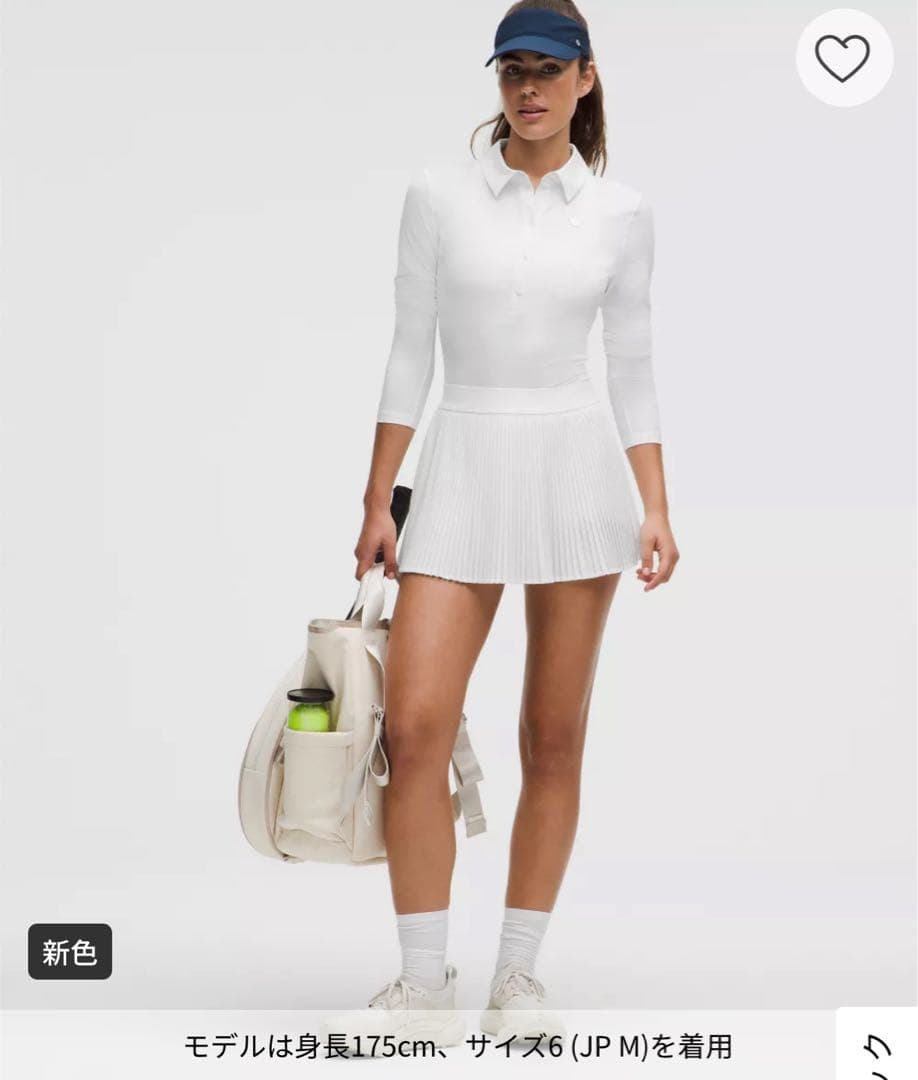Add this item to the wishlist with the heart icon
The height and width of the screenshot is (1080, 918).
coord(843,58)
